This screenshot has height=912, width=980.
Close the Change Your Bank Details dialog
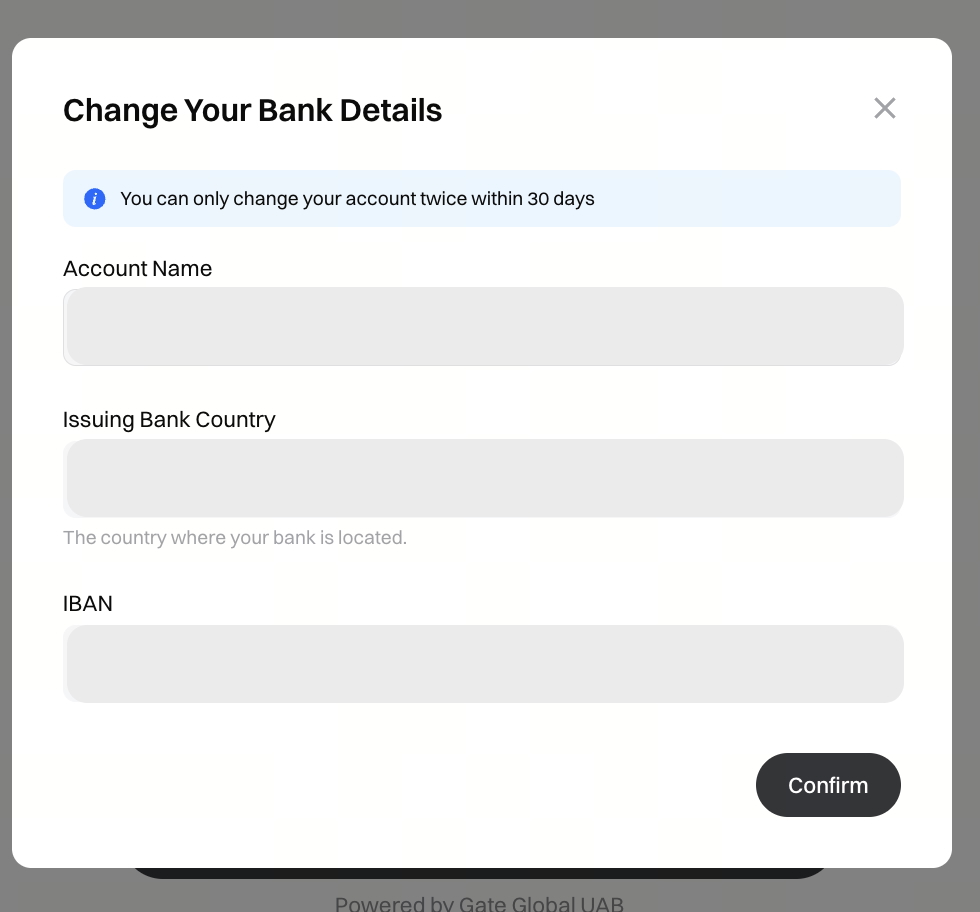tap(884, 108)
